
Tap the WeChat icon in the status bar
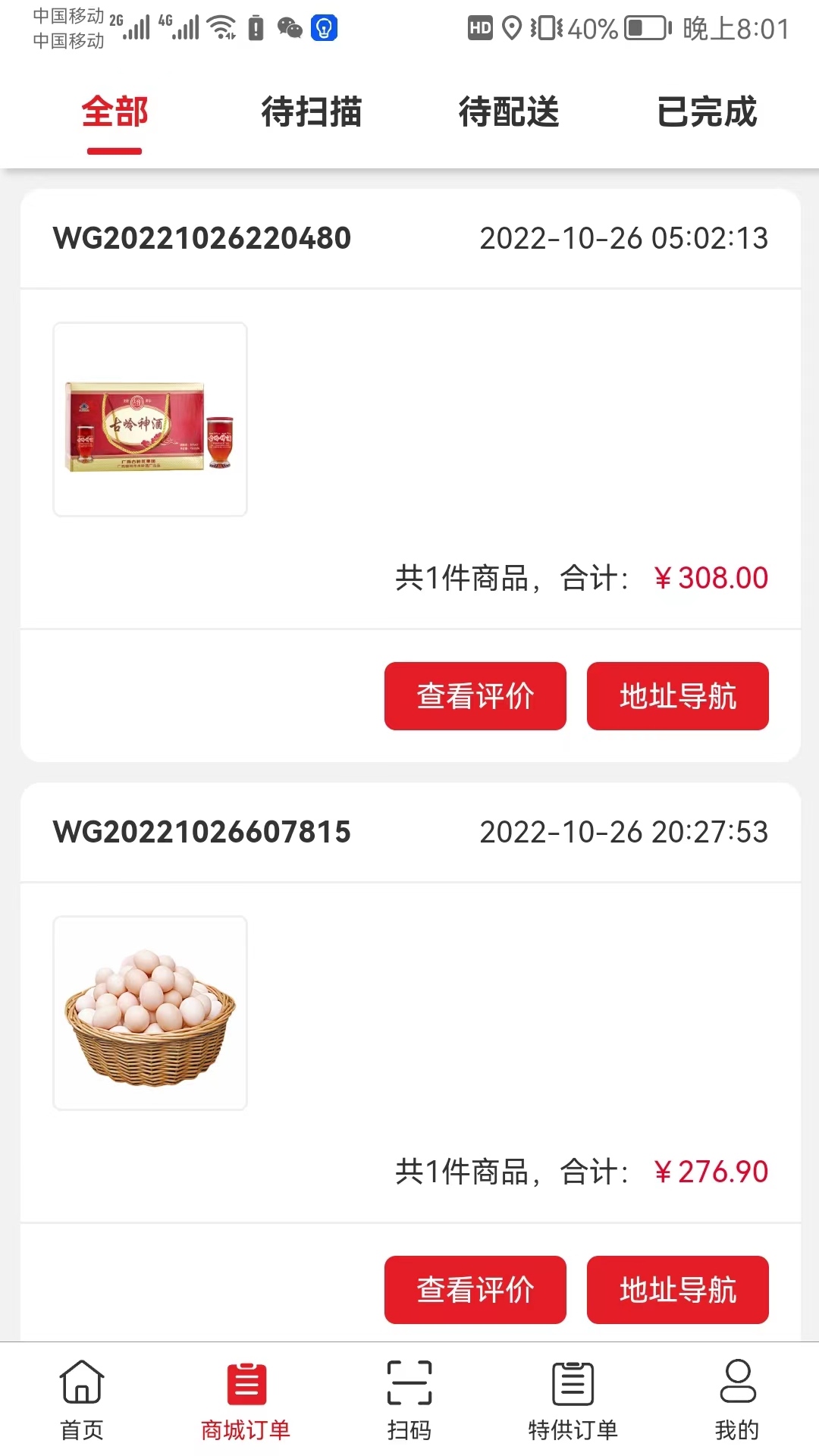pyautogui.click(x=288, y=28)
